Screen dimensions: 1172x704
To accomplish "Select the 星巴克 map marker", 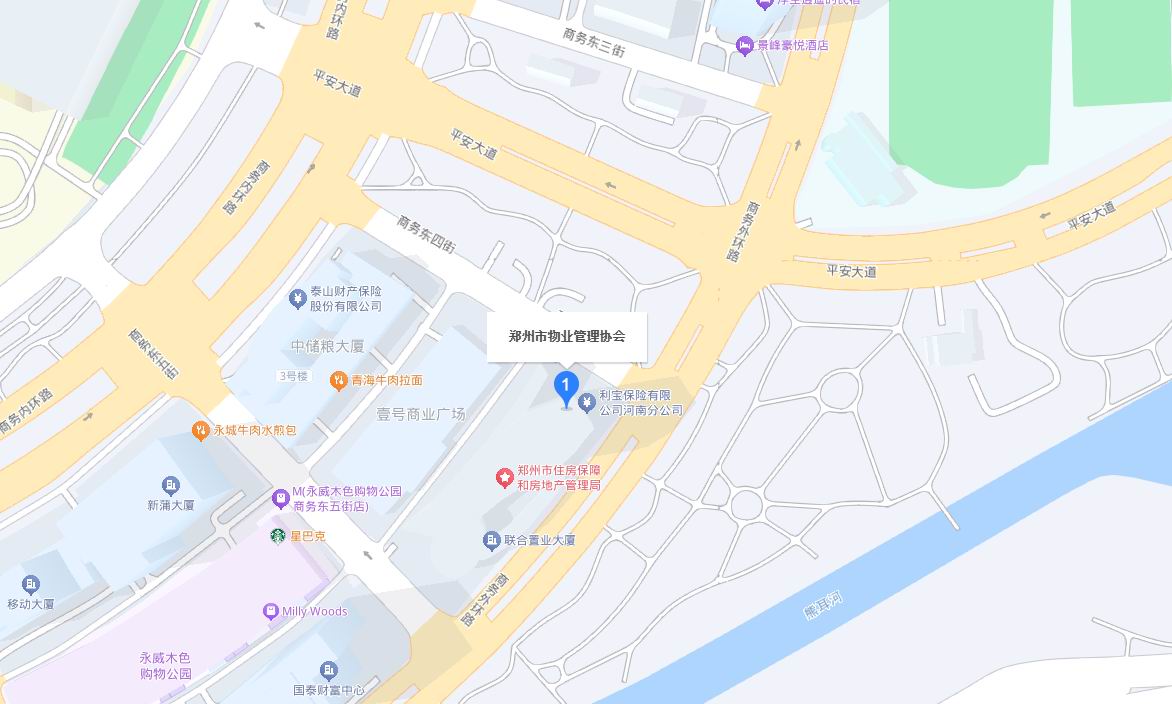I will point(278,536).
